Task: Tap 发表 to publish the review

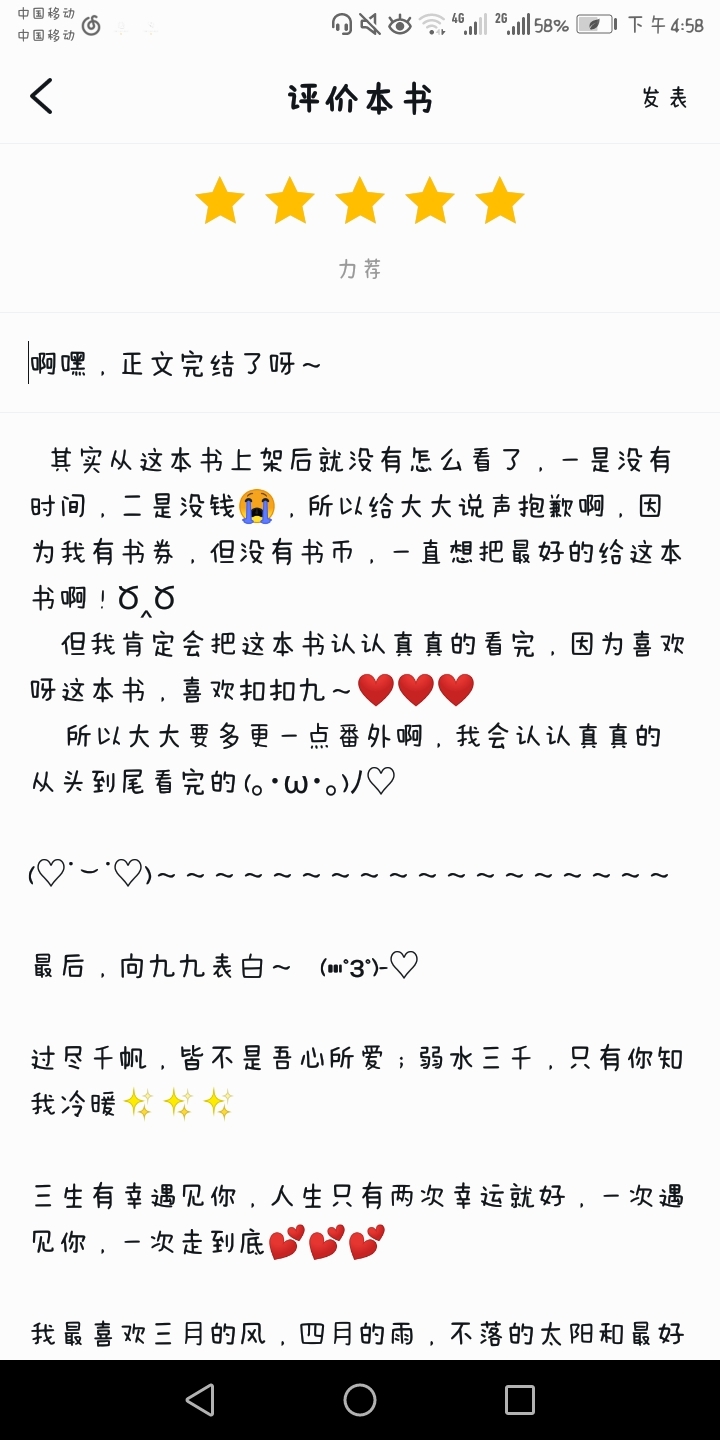Action: click(x=665, y=98)
